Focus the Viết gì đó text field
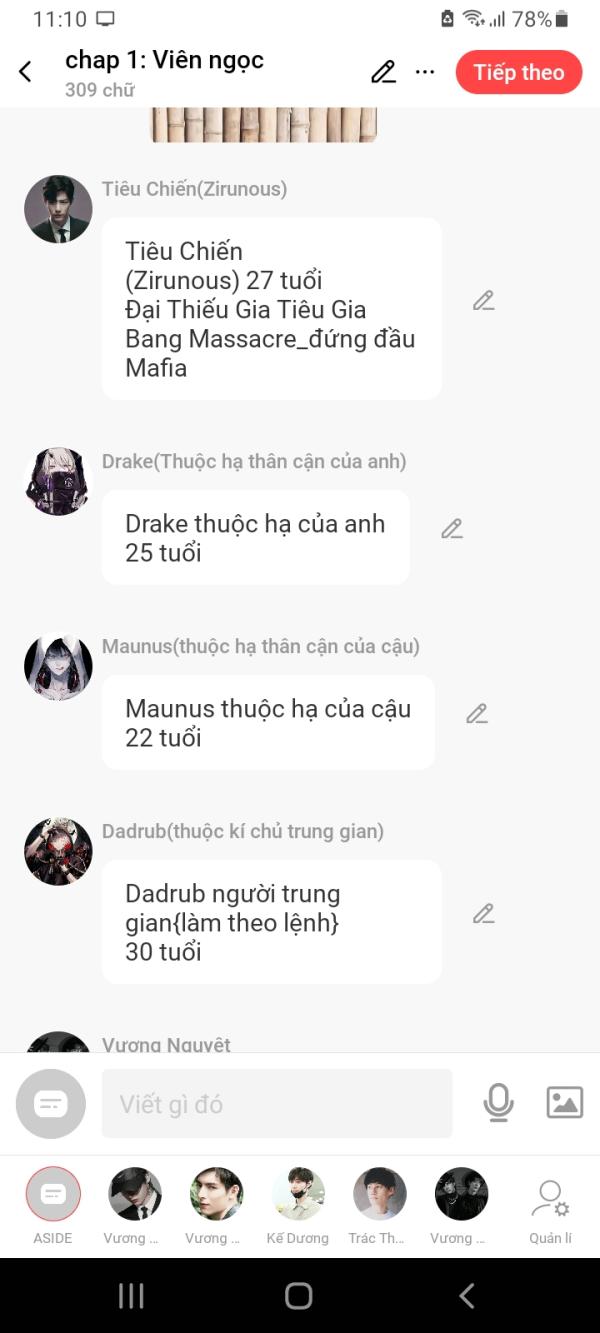Screen dimensions: 600x1333 (277, 1104)
